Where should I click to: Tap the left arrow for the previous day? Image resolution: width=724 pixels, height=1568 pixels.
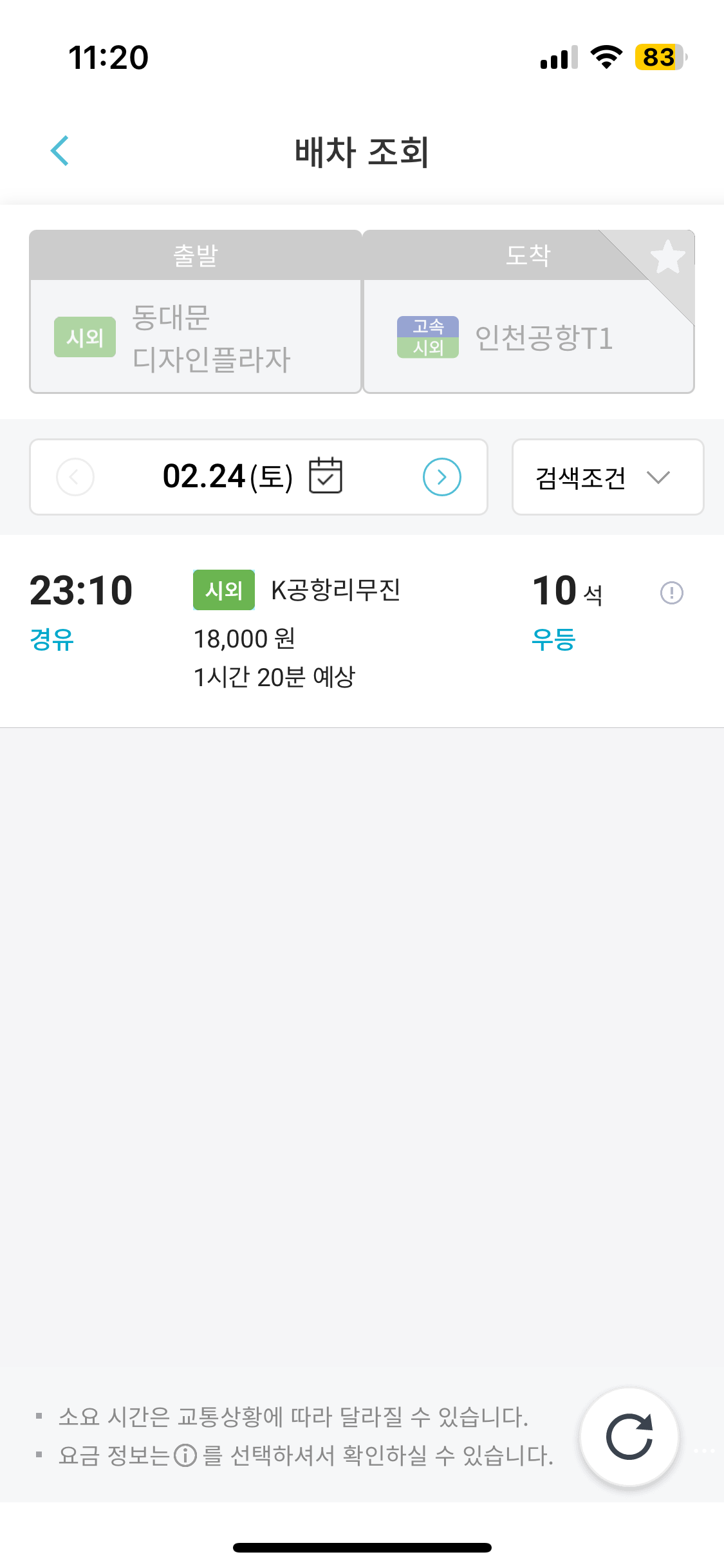(x=75, y=476)
